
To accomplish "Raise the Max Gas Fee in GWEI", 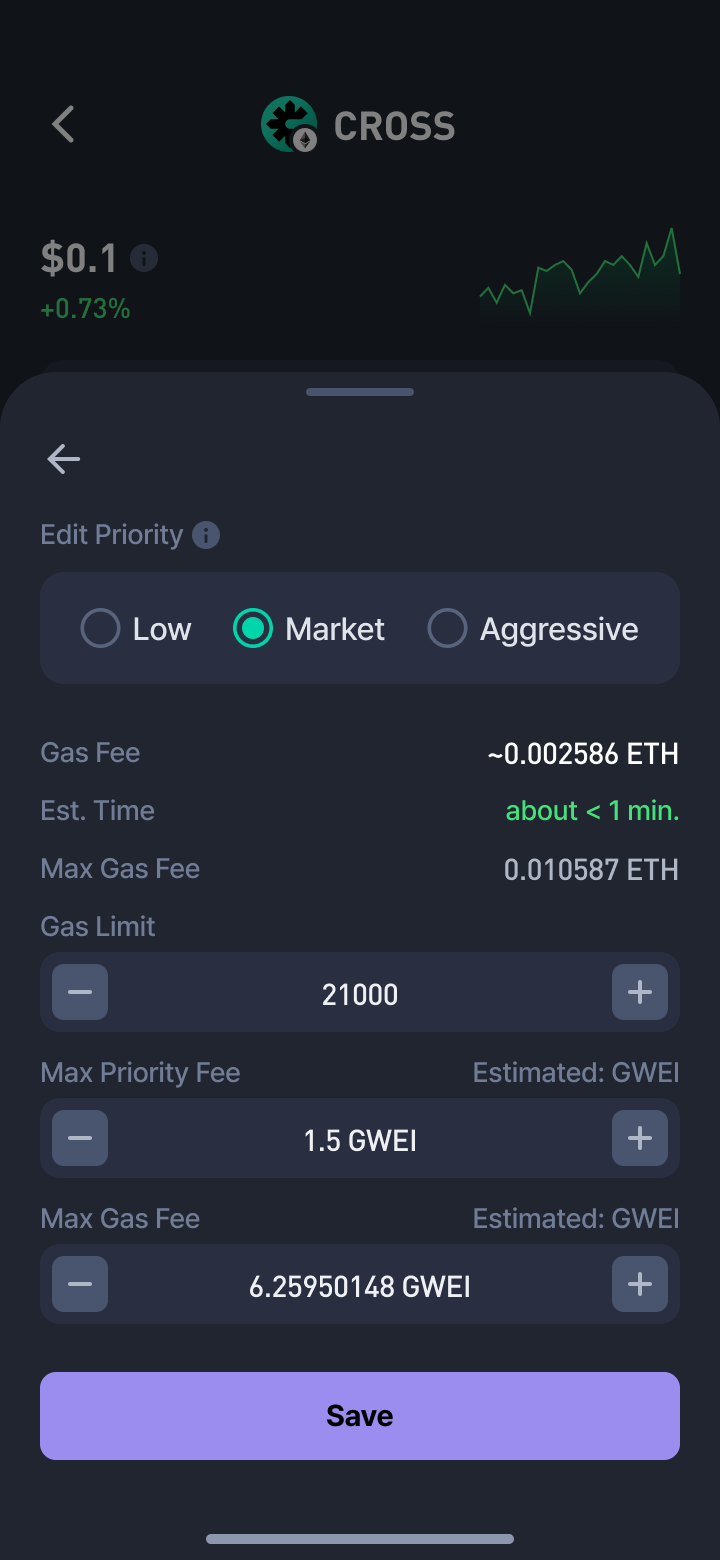I will click(x=640, y=1284).
